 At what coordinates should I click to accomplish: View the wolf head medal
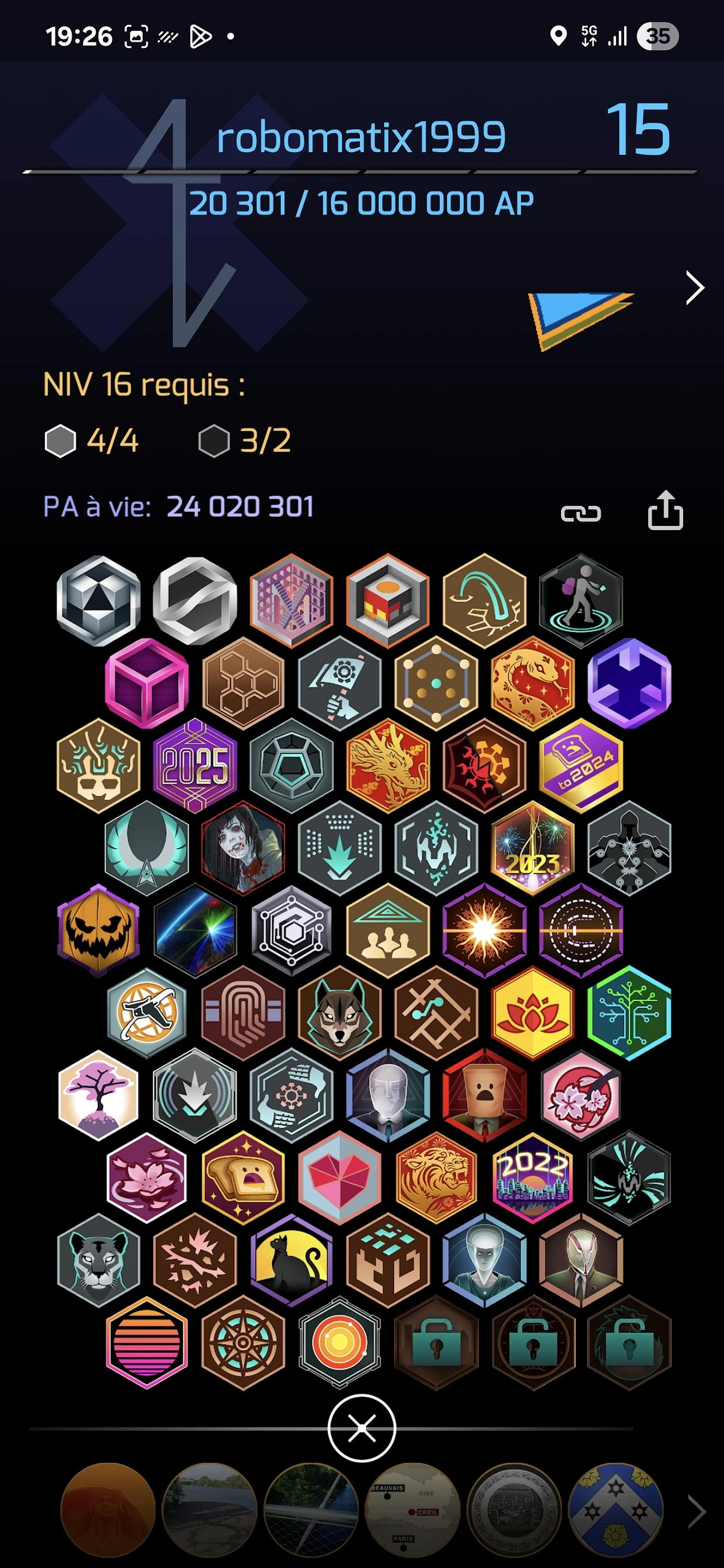click(x=339, y=1012)
